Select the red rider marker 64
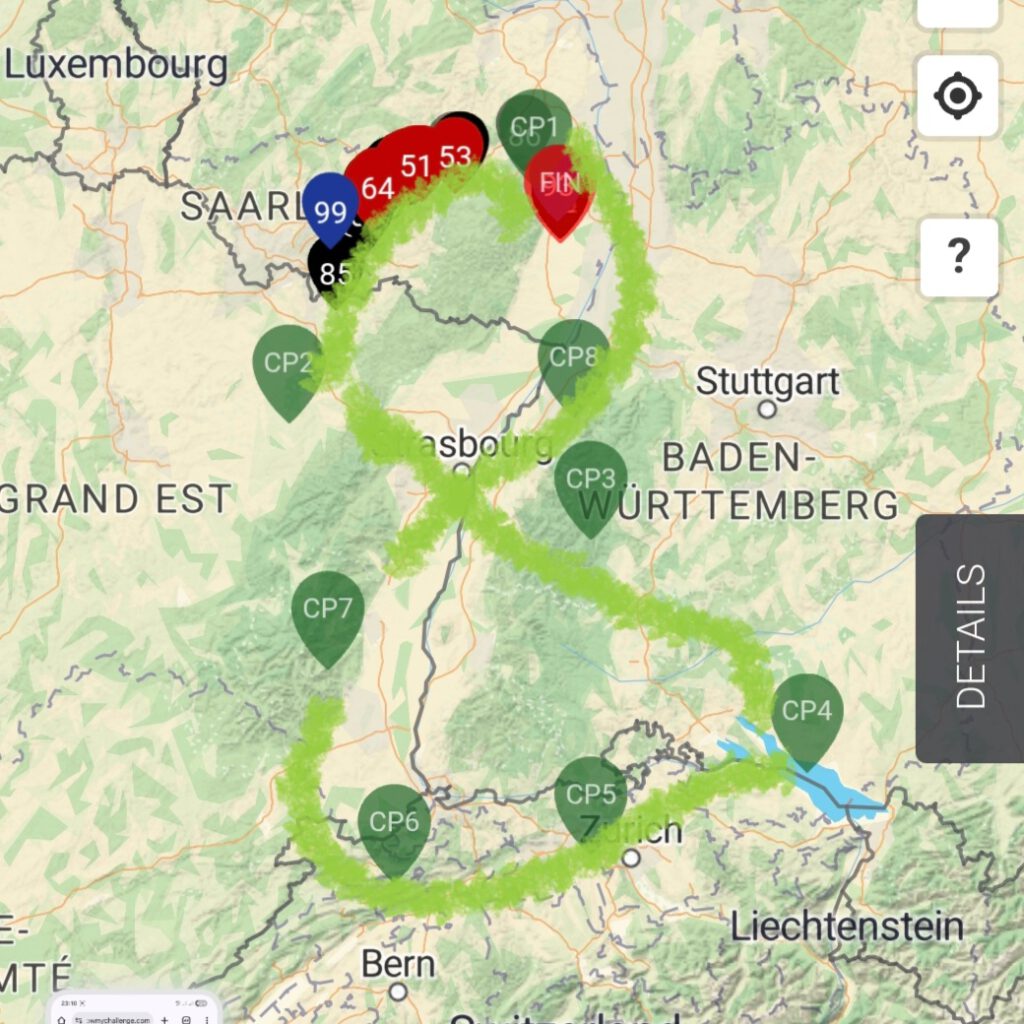Viewport: 1024px width, 1024px height. (377, 188)
